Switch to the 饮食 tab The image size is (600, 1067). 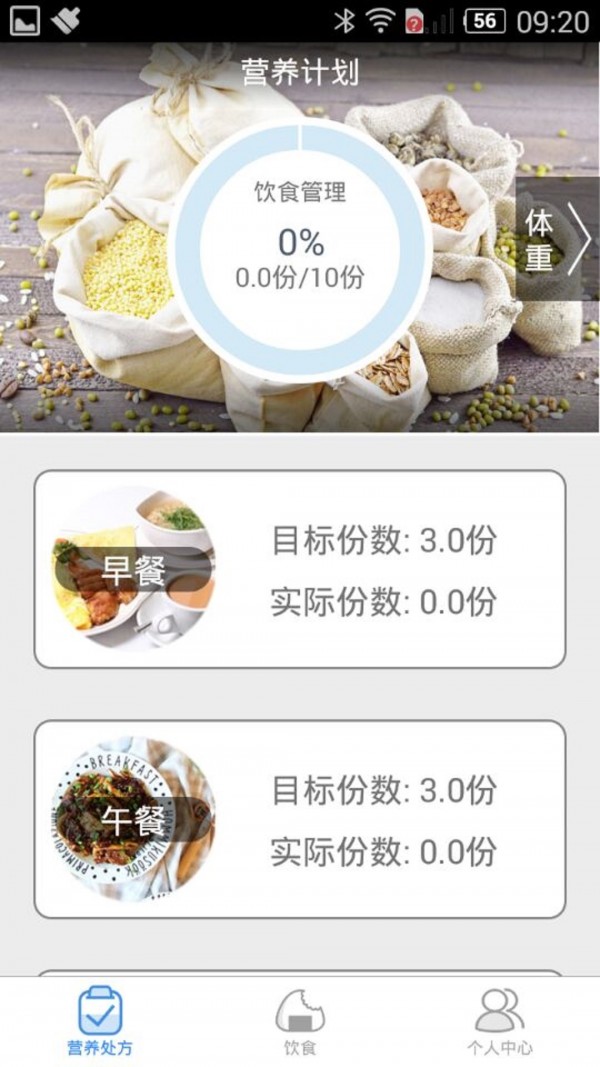pyautogui.click(x=300, y=1021)
